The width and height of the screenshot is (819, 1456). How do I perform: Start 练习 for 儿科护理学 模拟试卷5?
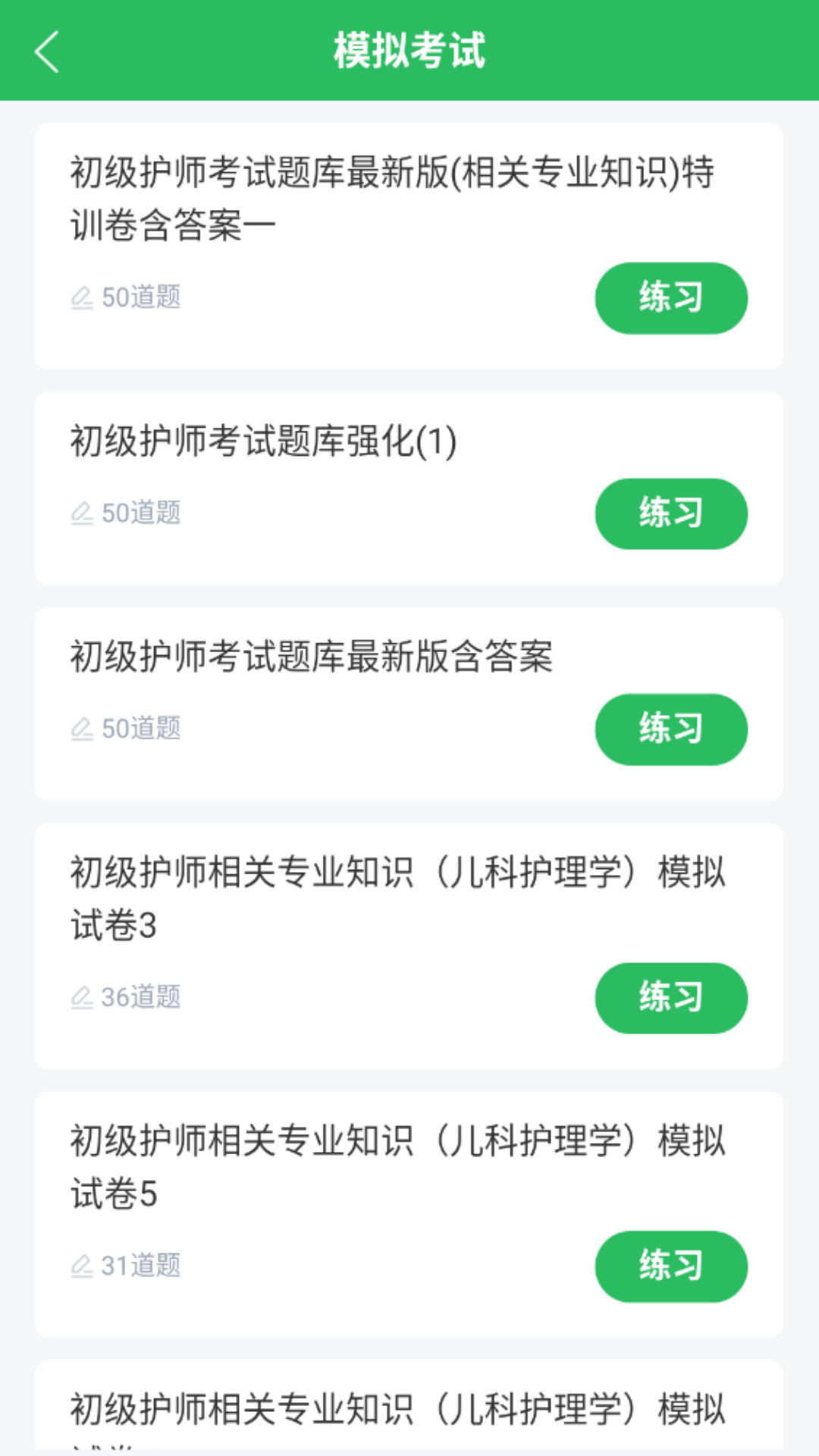(671, 1266)
